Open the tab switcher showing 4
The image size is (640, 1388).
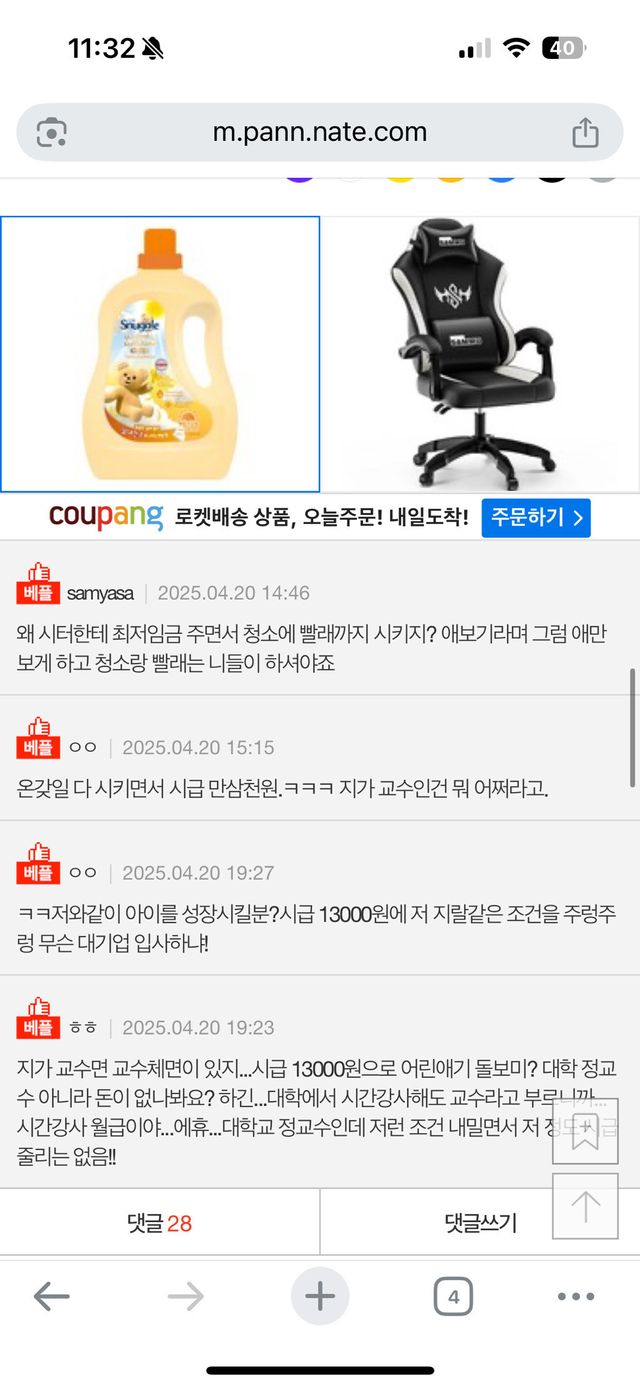453,1297
